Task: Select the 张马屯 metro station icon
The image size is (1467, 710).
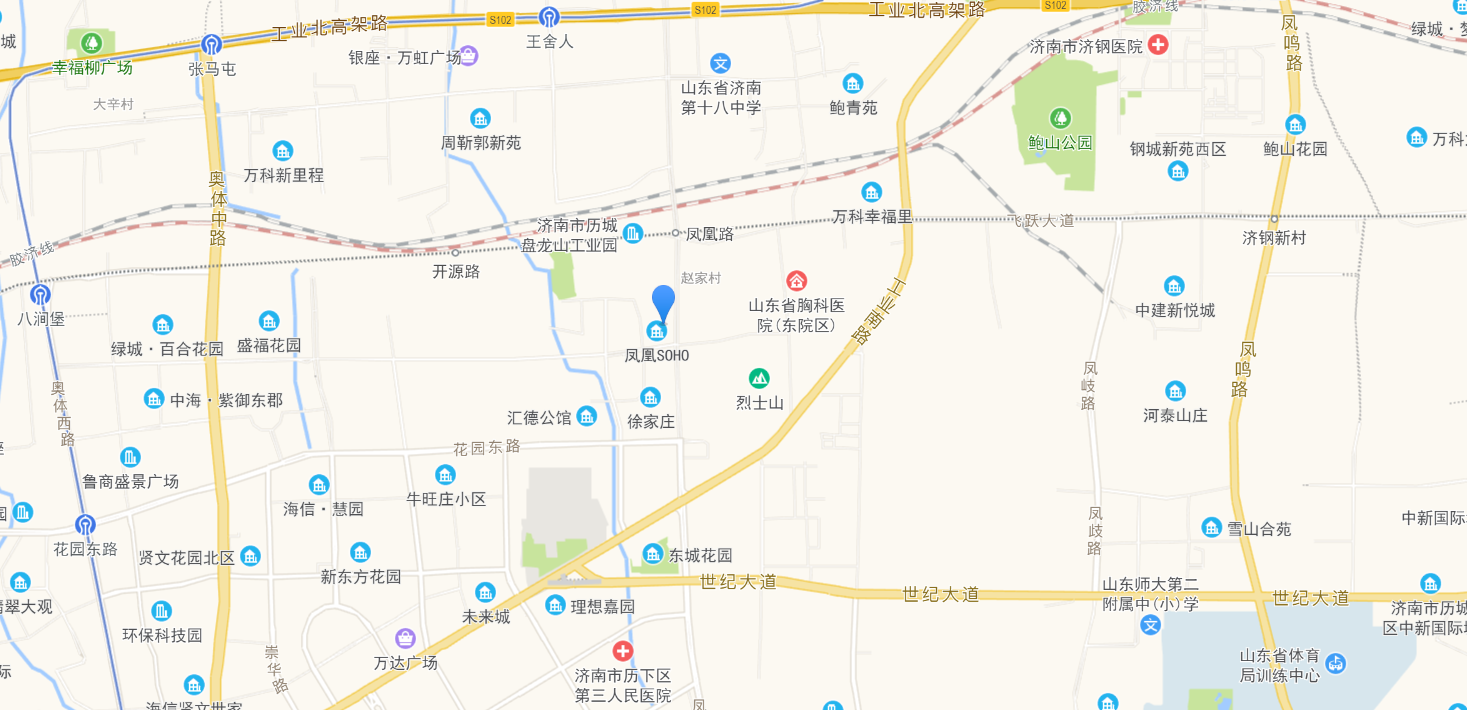Action: pyautogui.click(x=211, y=44)
